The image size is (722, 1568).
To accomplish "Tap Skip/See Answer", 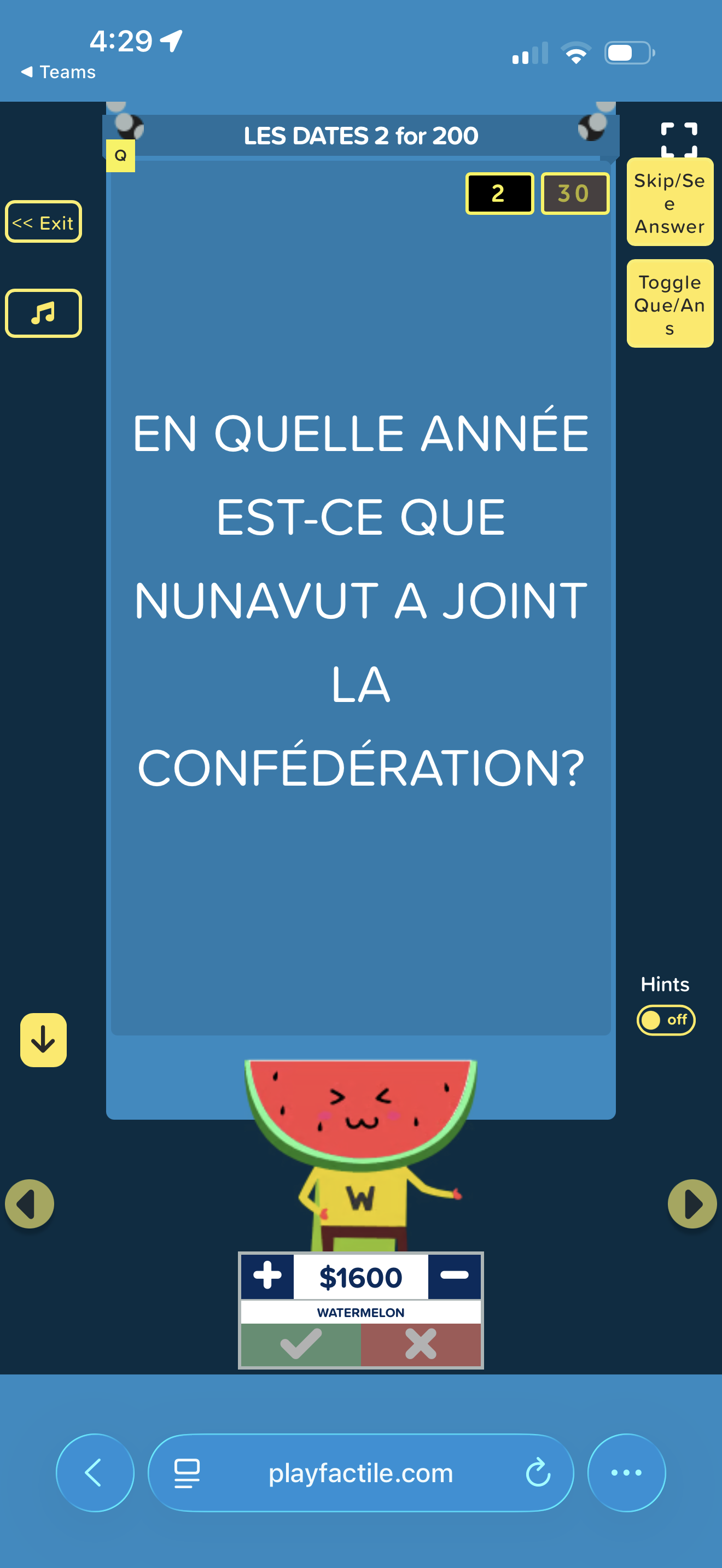I will point(669,202).
